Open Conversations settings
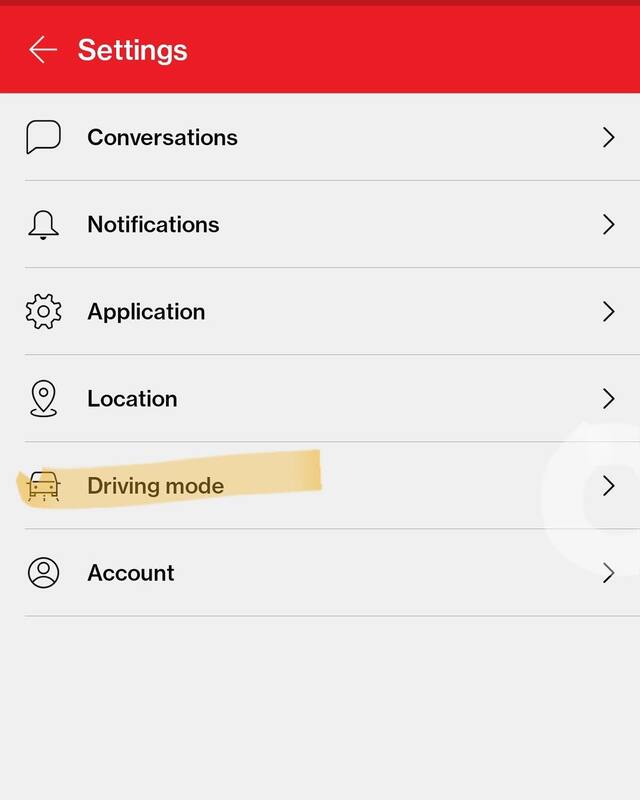This screenshot has width=640, height=800. 162,138
